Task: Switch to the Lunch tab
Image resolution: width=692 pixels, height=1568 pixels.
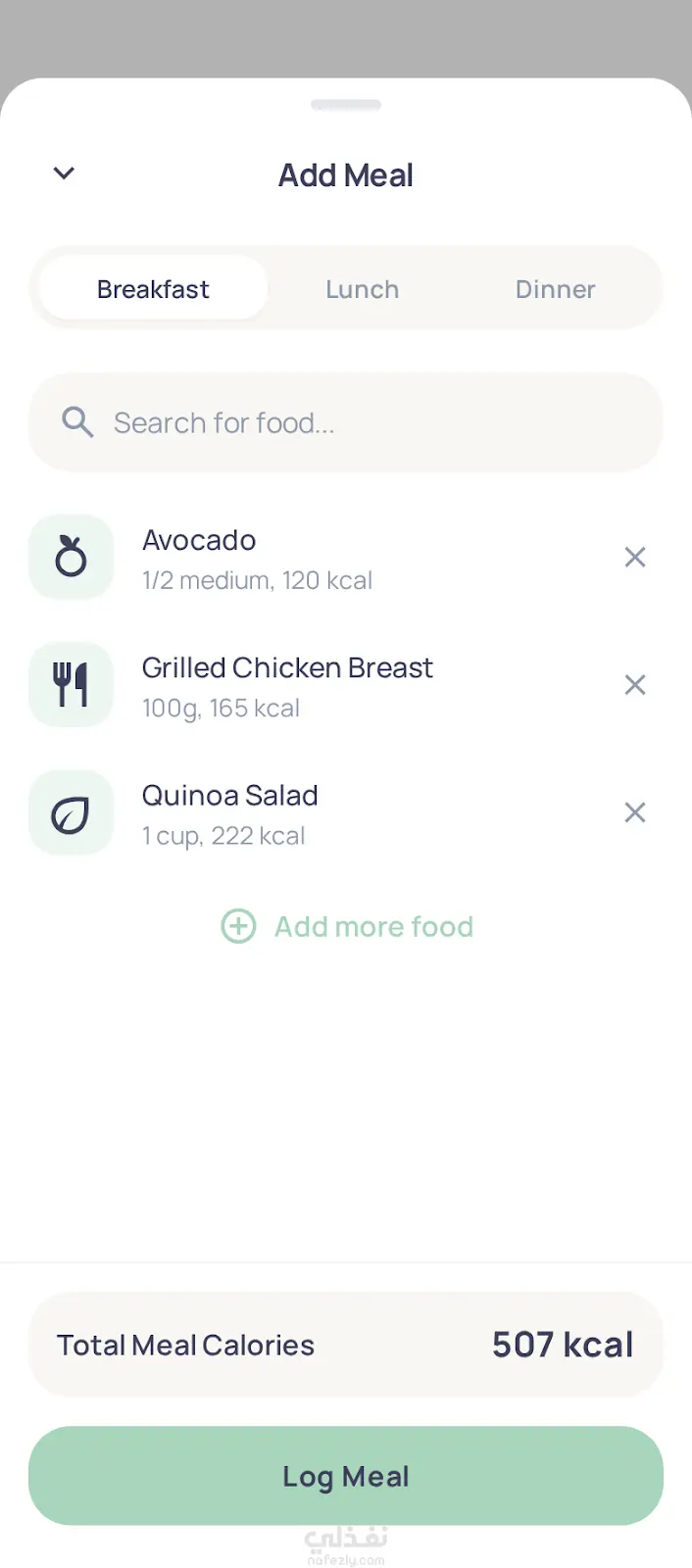Action: 362,289
